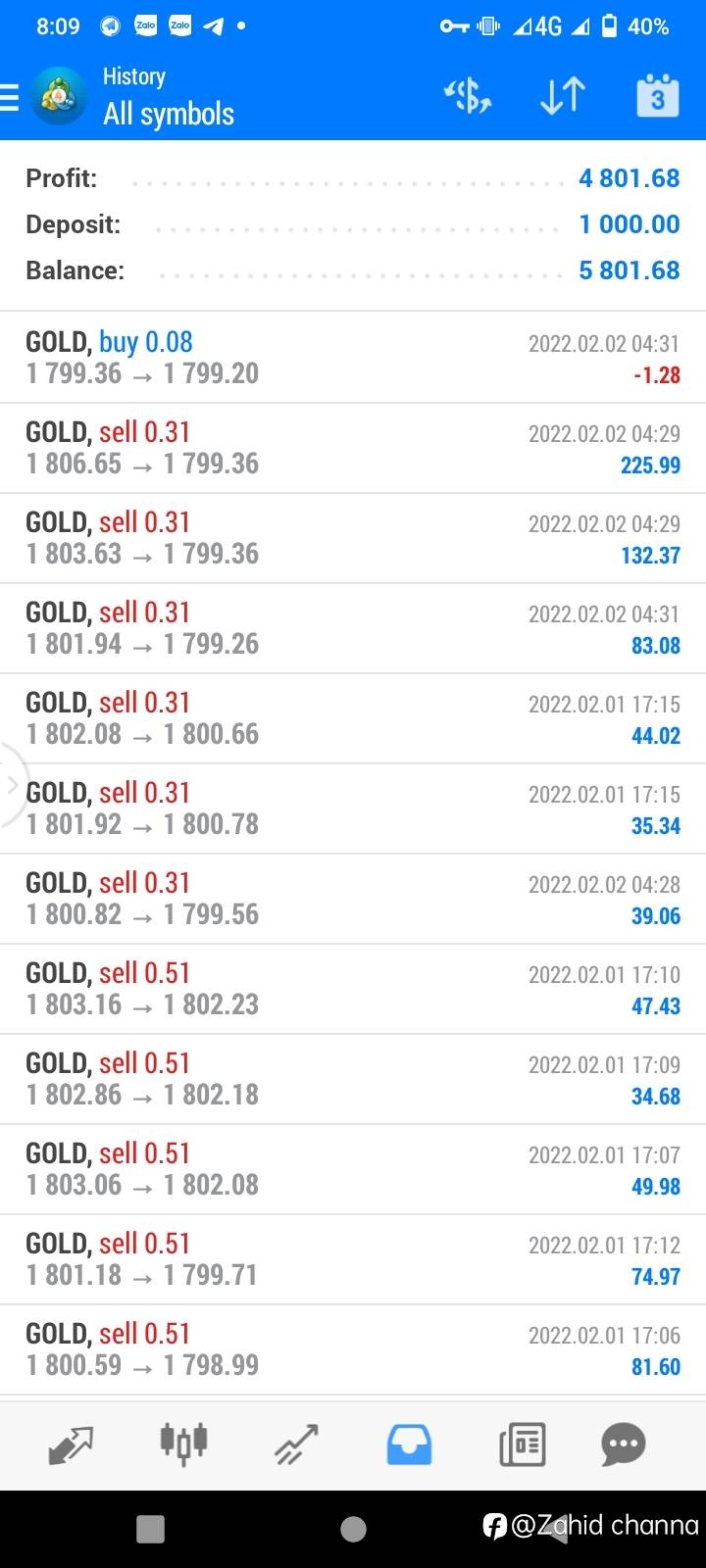The height and width of the screenshot is (1568, 706).
Task: Open the sort order arrows
Action: click(563, 96)
